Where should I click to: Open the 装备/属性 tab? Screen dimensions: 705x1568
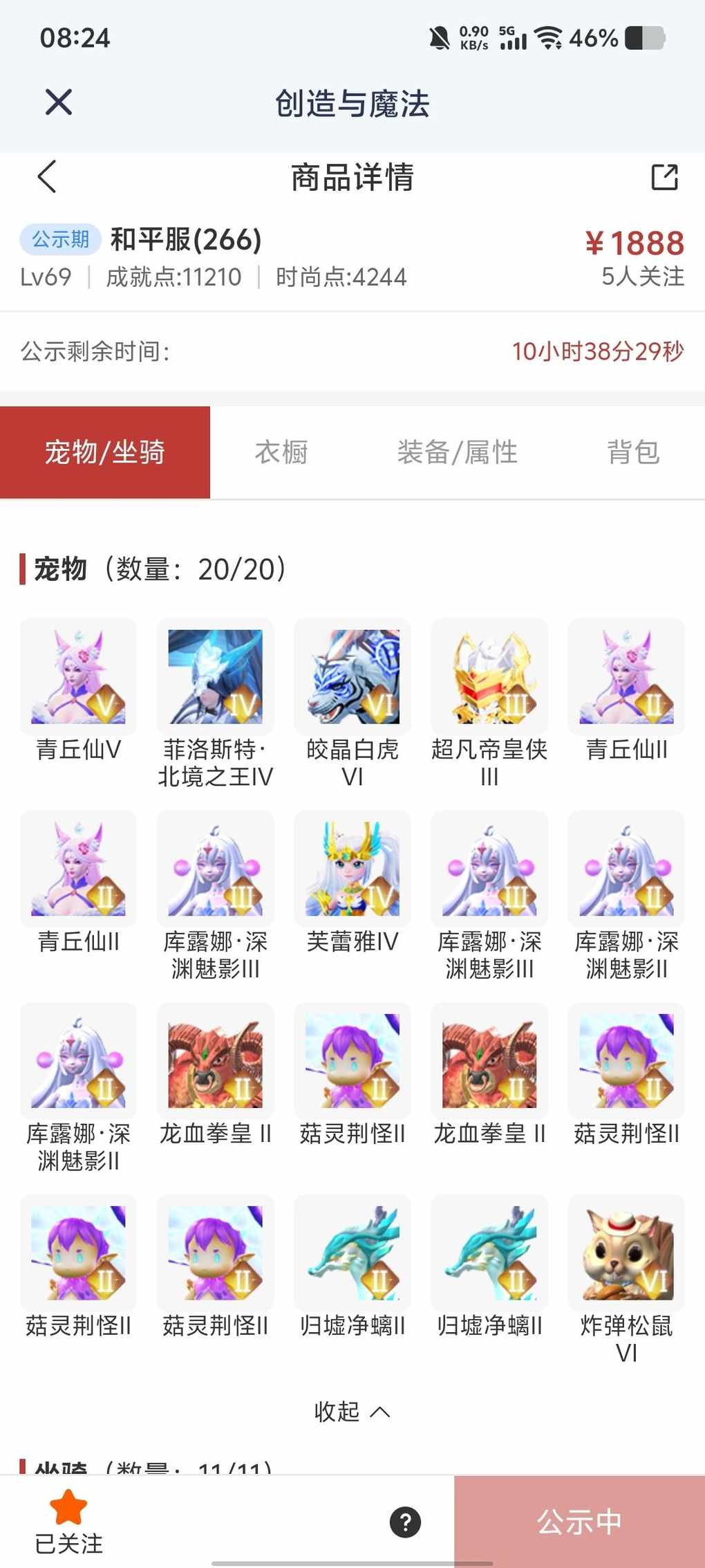coord(457,452)
